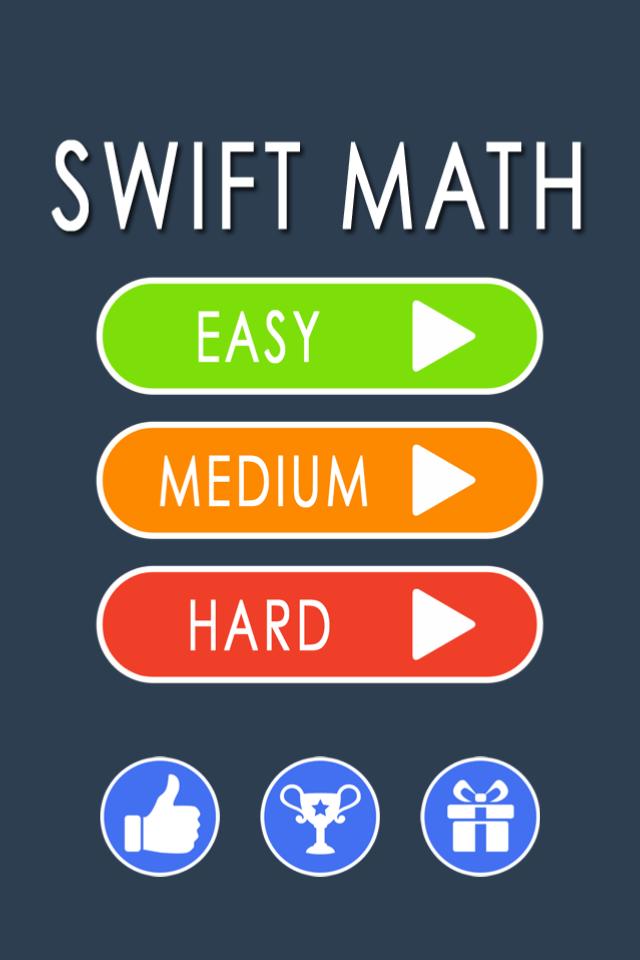
Task: Open the gift box icon
Action: [x=480, y=817]
